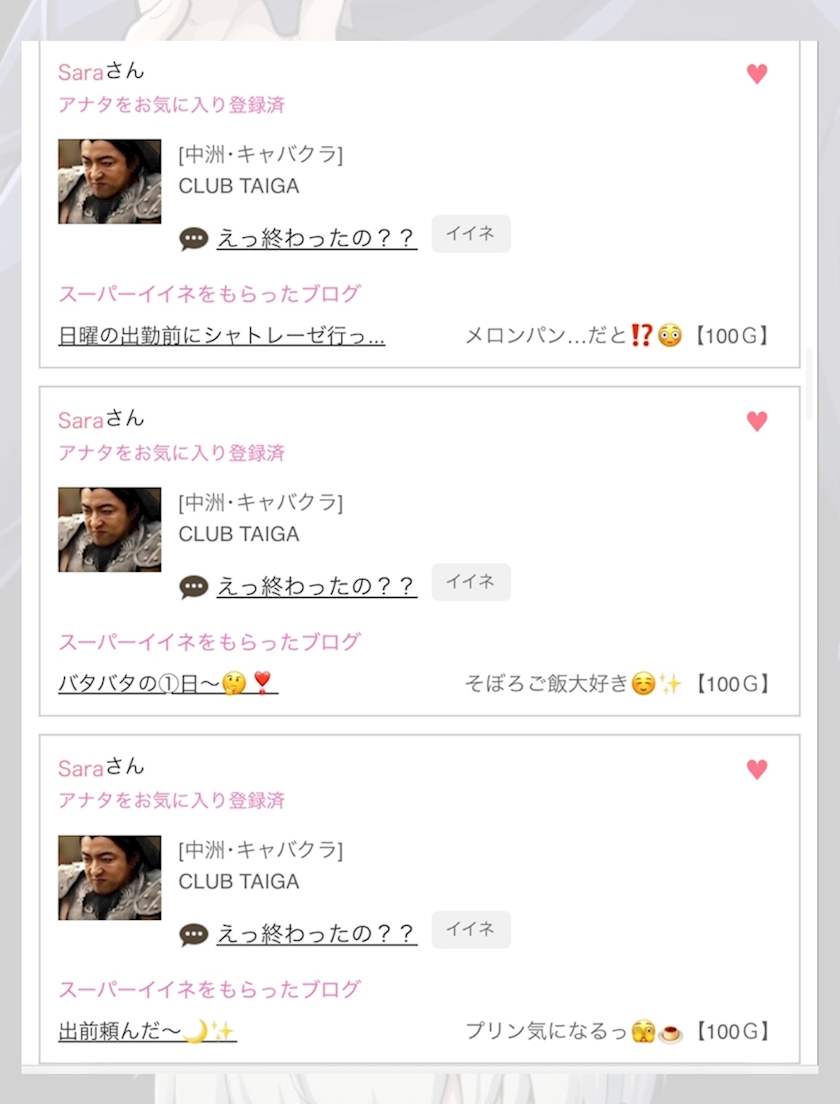Viewport: 840px width, 1104px height.
Task: Open えっ終わったの？？ link above バタバタの①日 blog
Action: pos(316,586)
